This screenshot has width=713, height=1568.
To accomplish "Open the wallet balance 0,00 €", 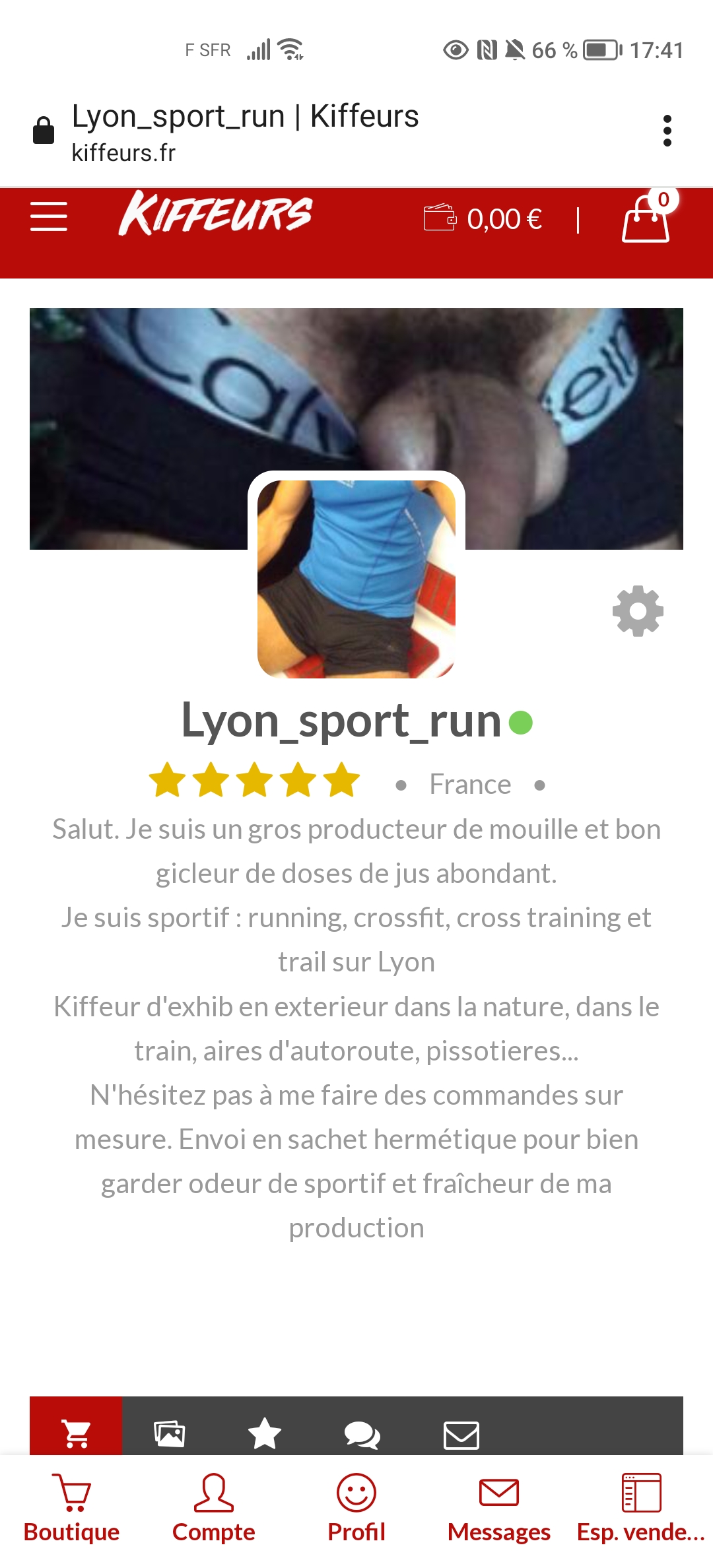I will 483,218.
